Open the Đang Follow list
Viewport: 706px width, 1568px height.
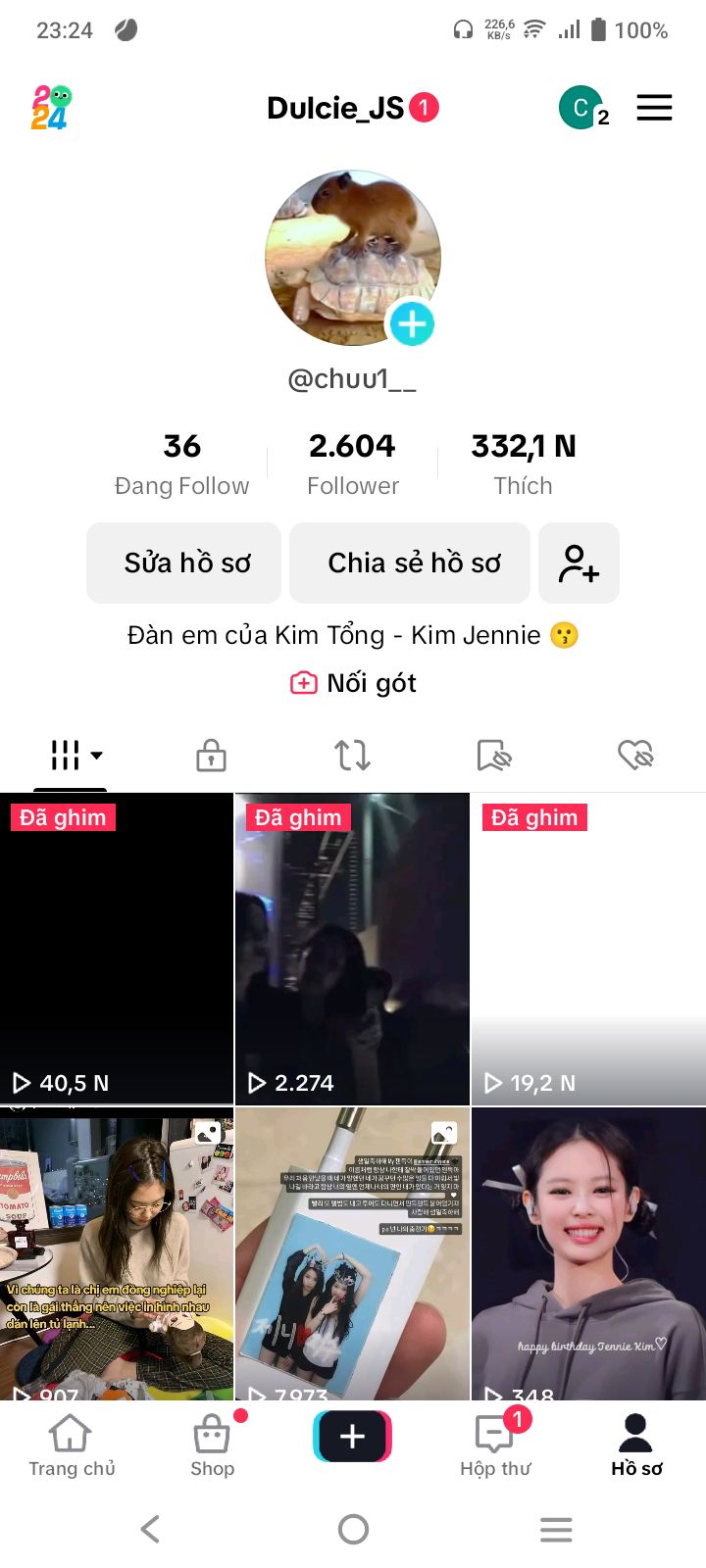tap(182, 465)
